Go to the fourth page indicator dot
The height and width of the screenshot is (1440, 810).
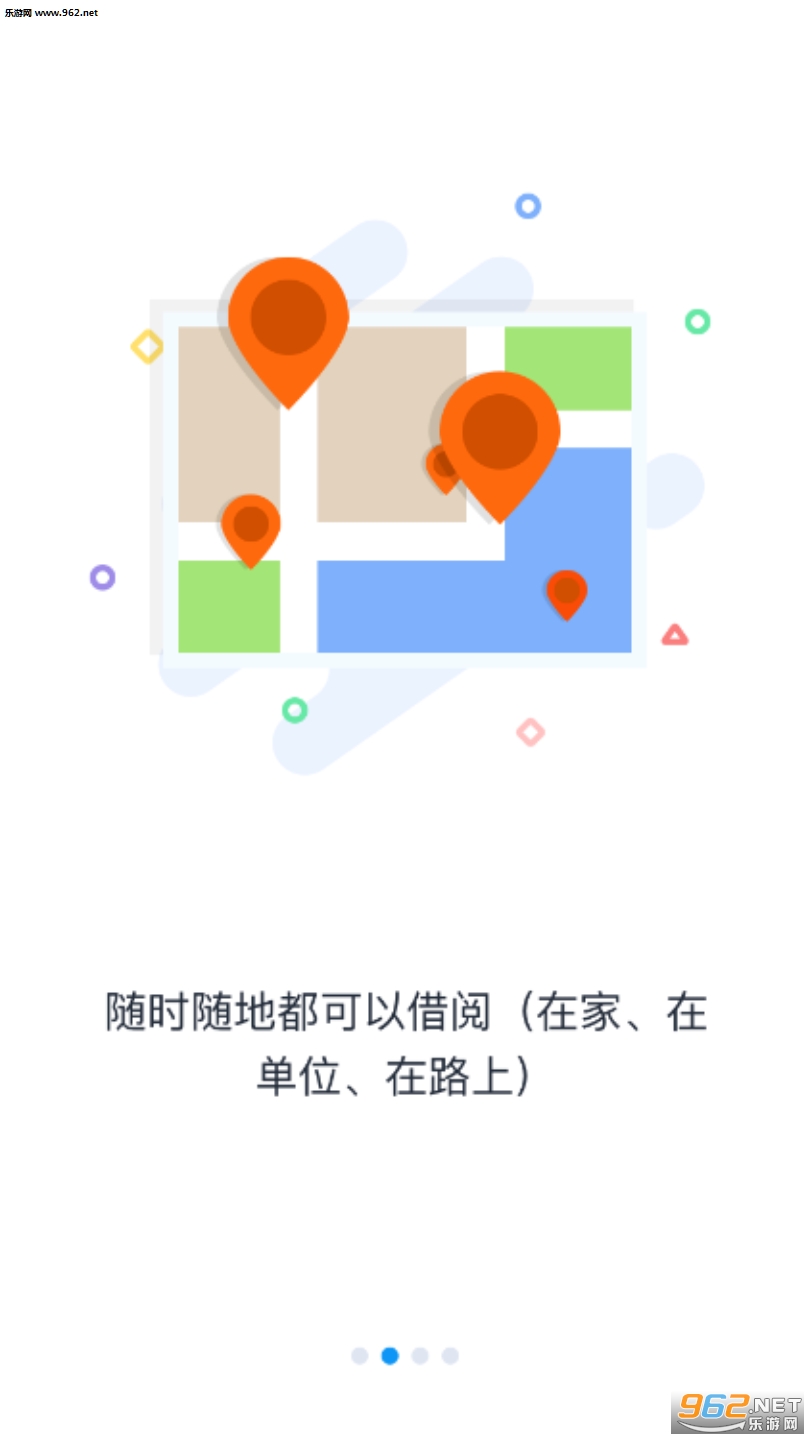[450, 1356]
